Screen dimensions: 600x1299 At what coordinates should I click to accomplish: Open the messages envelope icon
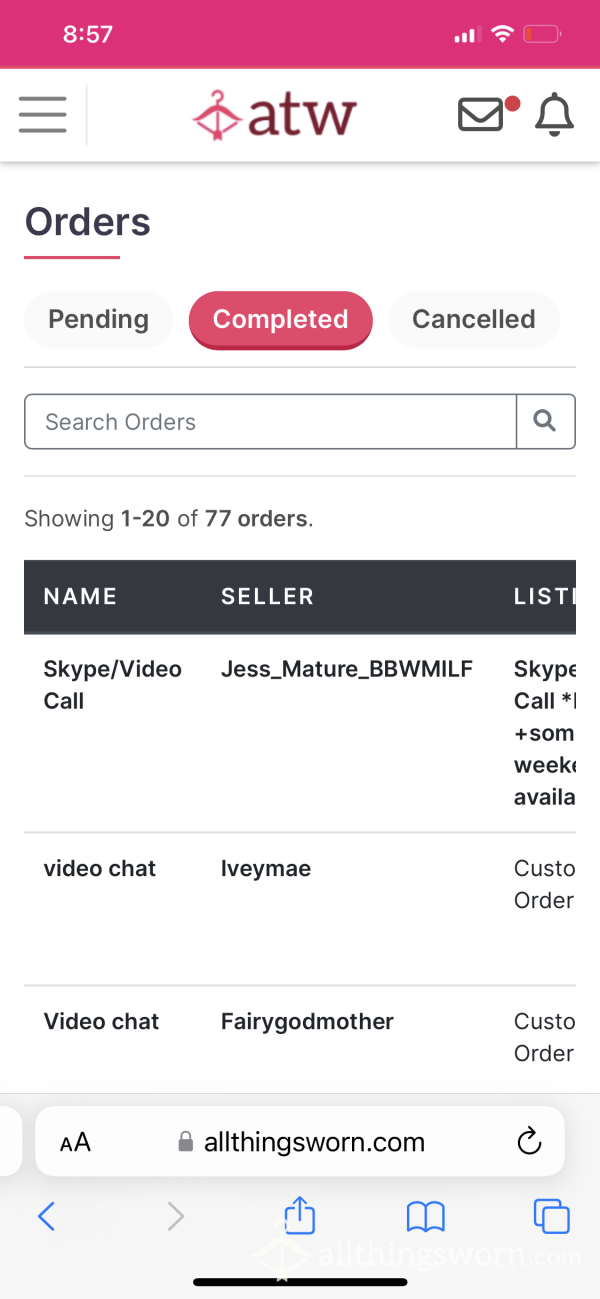click(481, 115)
